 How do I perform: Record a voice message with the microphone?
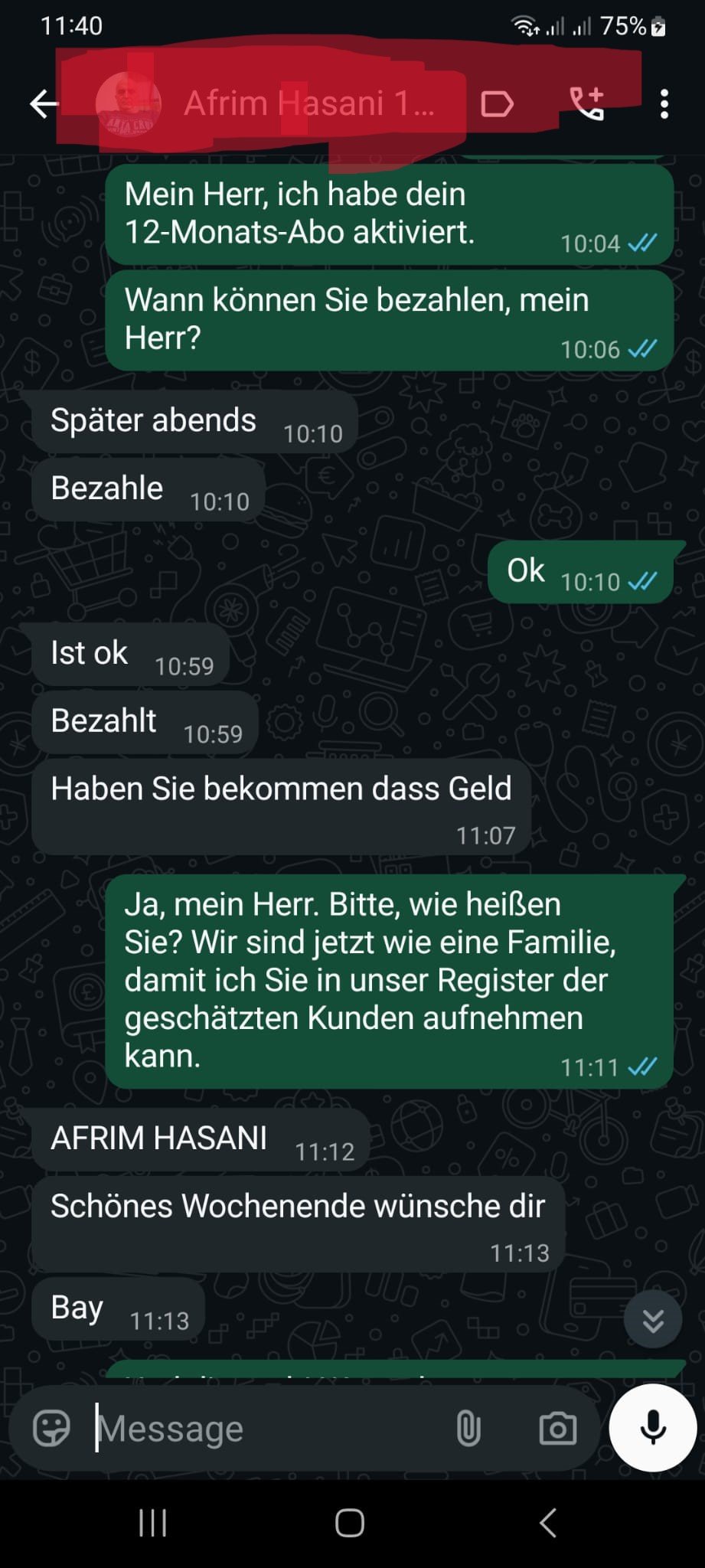(653, 1428)
